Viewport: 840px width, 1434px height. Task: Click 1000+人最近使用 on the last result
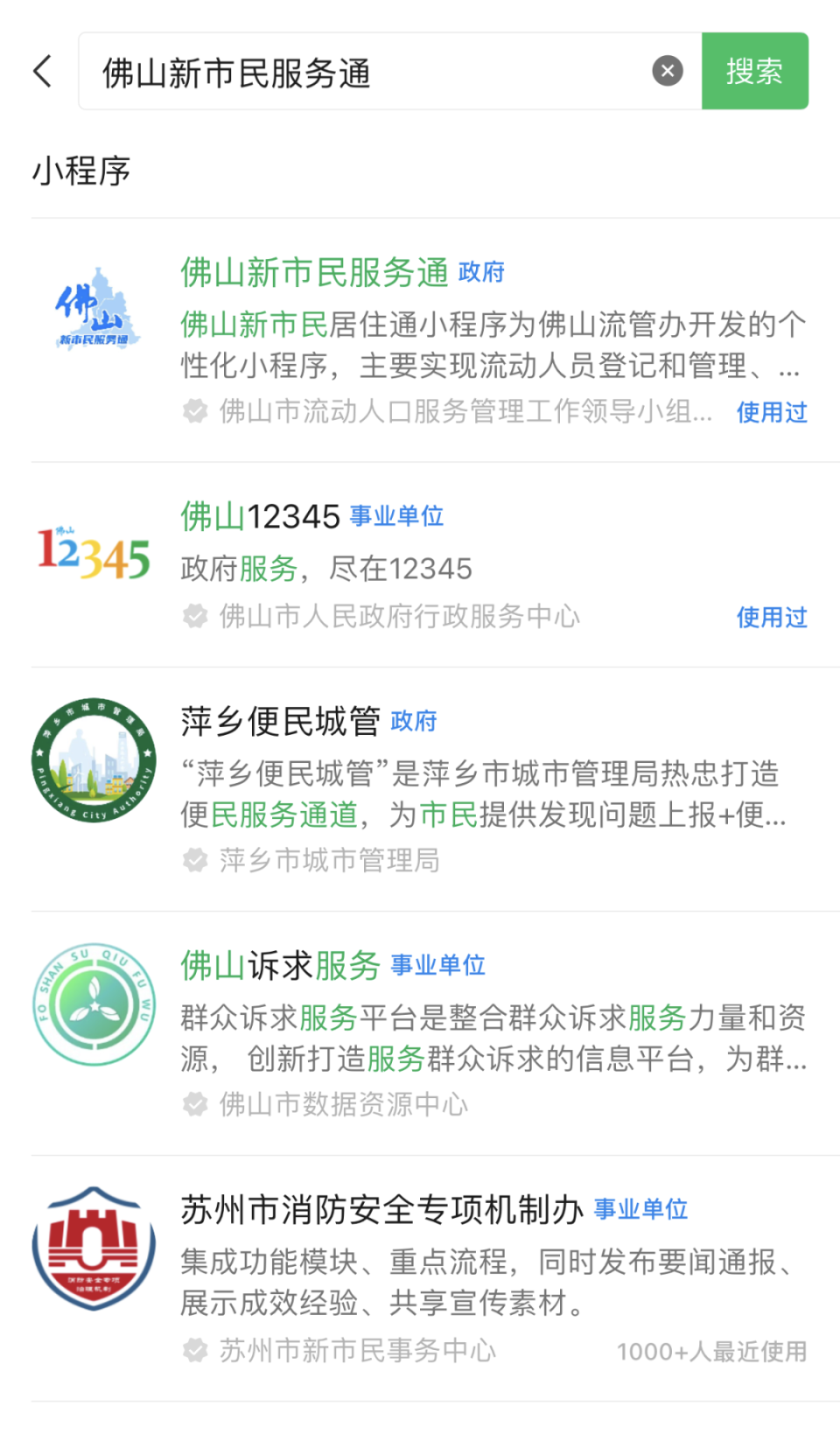[710, 1350]
